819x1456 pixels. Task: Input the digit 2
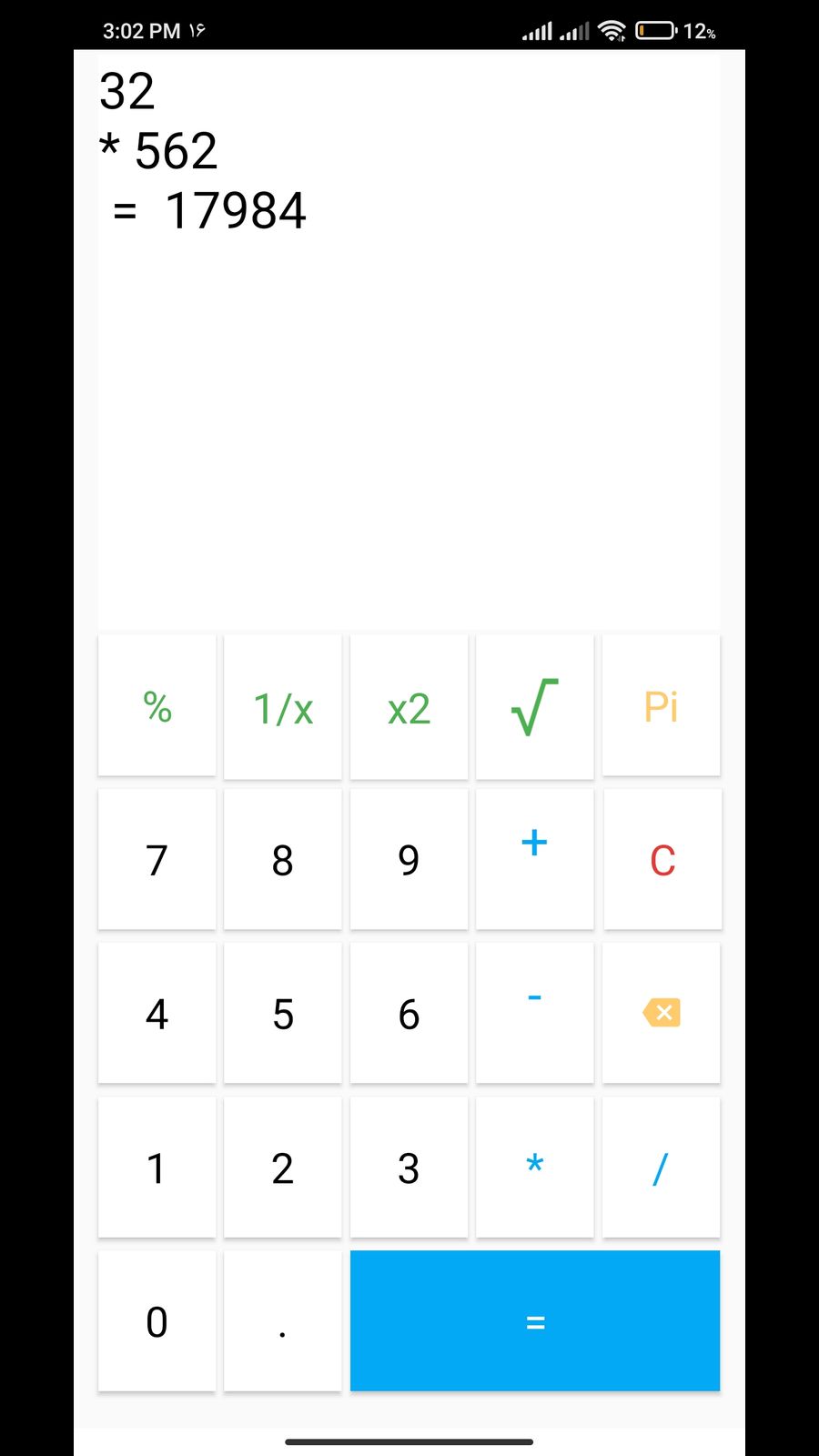(x=282, y=1167)
